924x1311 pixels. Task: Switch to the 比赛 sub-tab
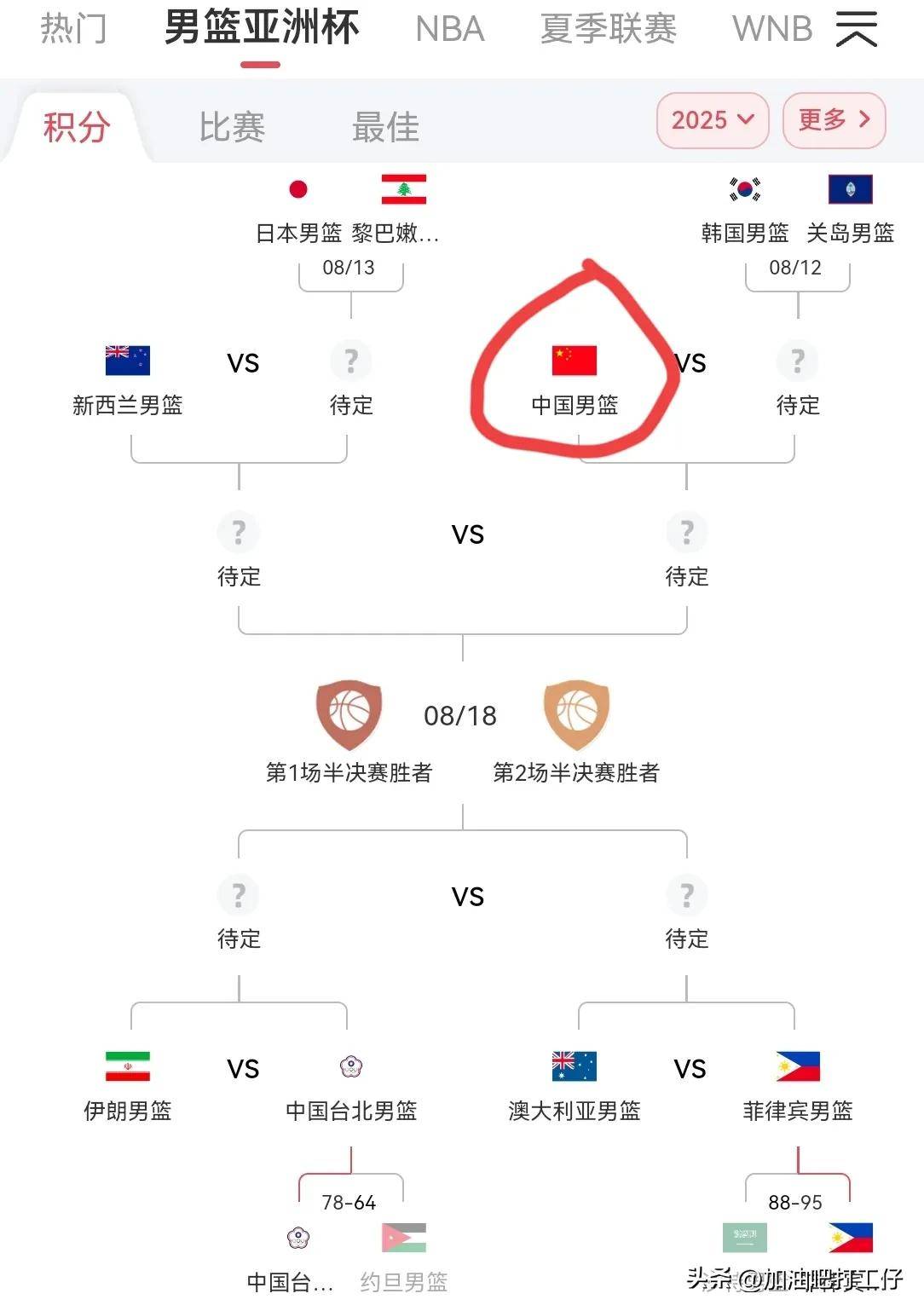pos(232,127)
